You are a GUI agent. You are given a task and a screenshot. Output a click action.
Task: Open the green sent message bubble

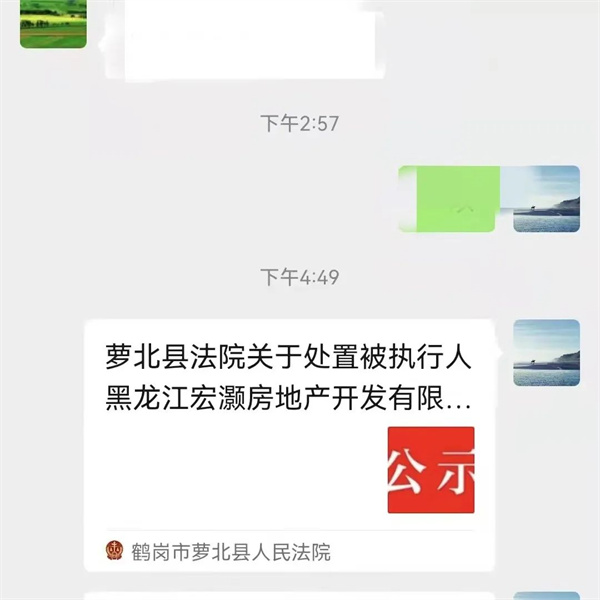pyautogui.click(x=448, y=199)
